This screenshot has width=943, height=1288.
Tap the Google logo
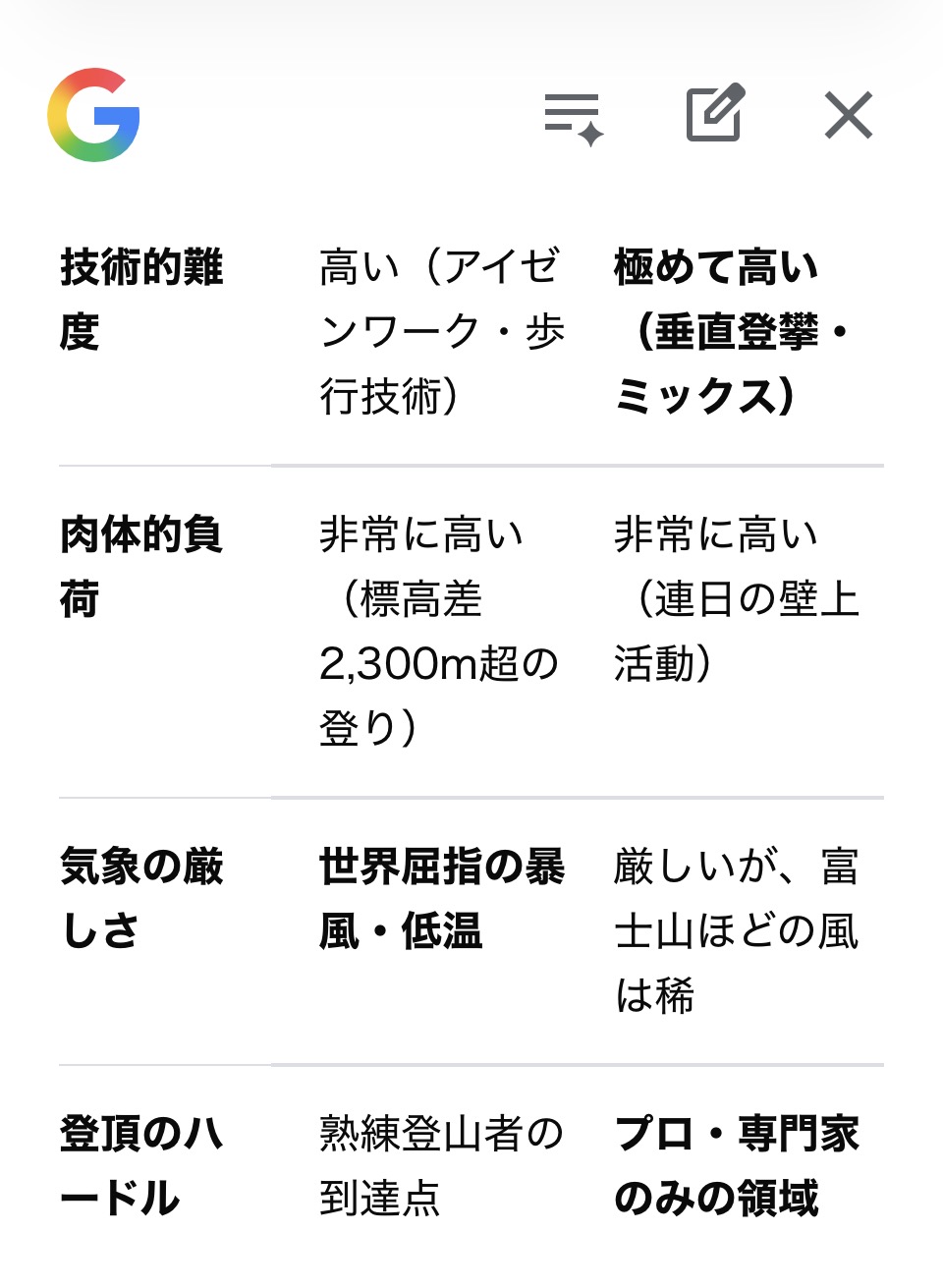(94, 115)
